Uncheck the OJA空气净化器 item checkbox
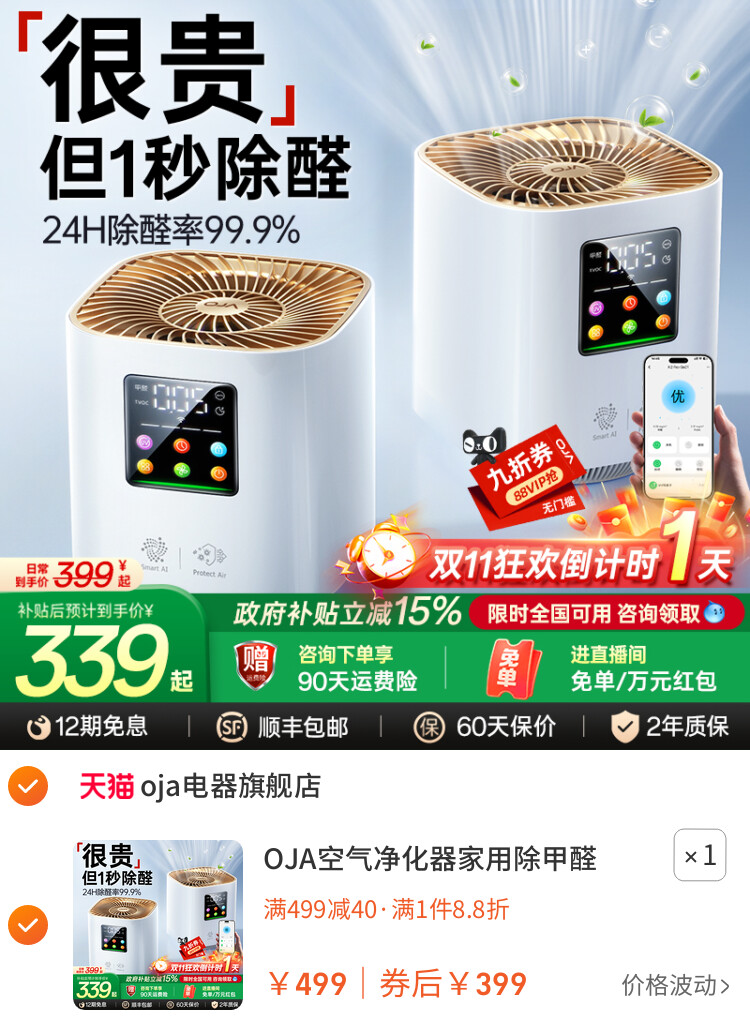 click(x=27, y=925)
